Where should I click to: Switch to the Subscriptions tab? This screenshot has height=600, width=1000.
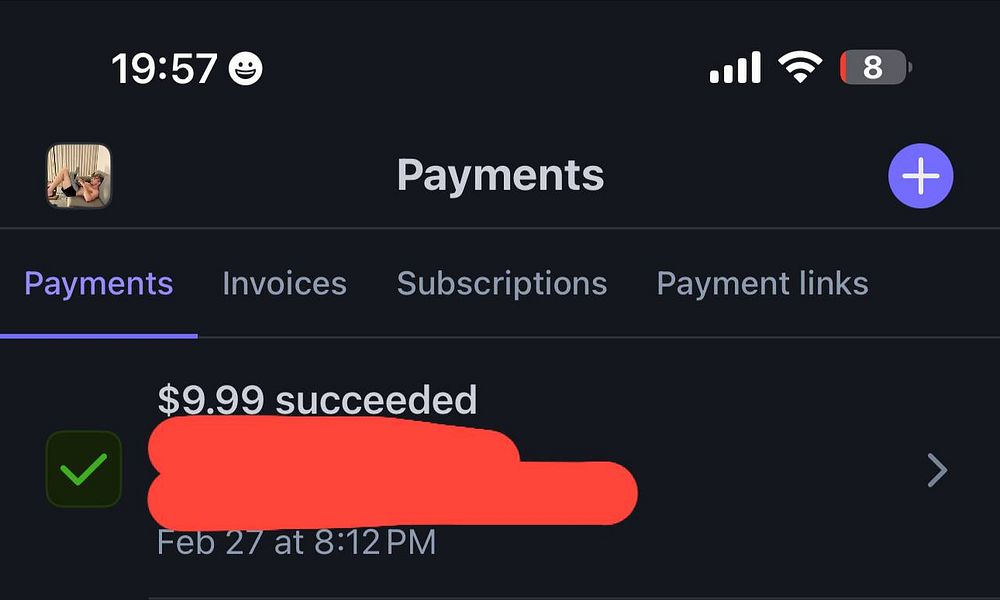pos(501,284)
